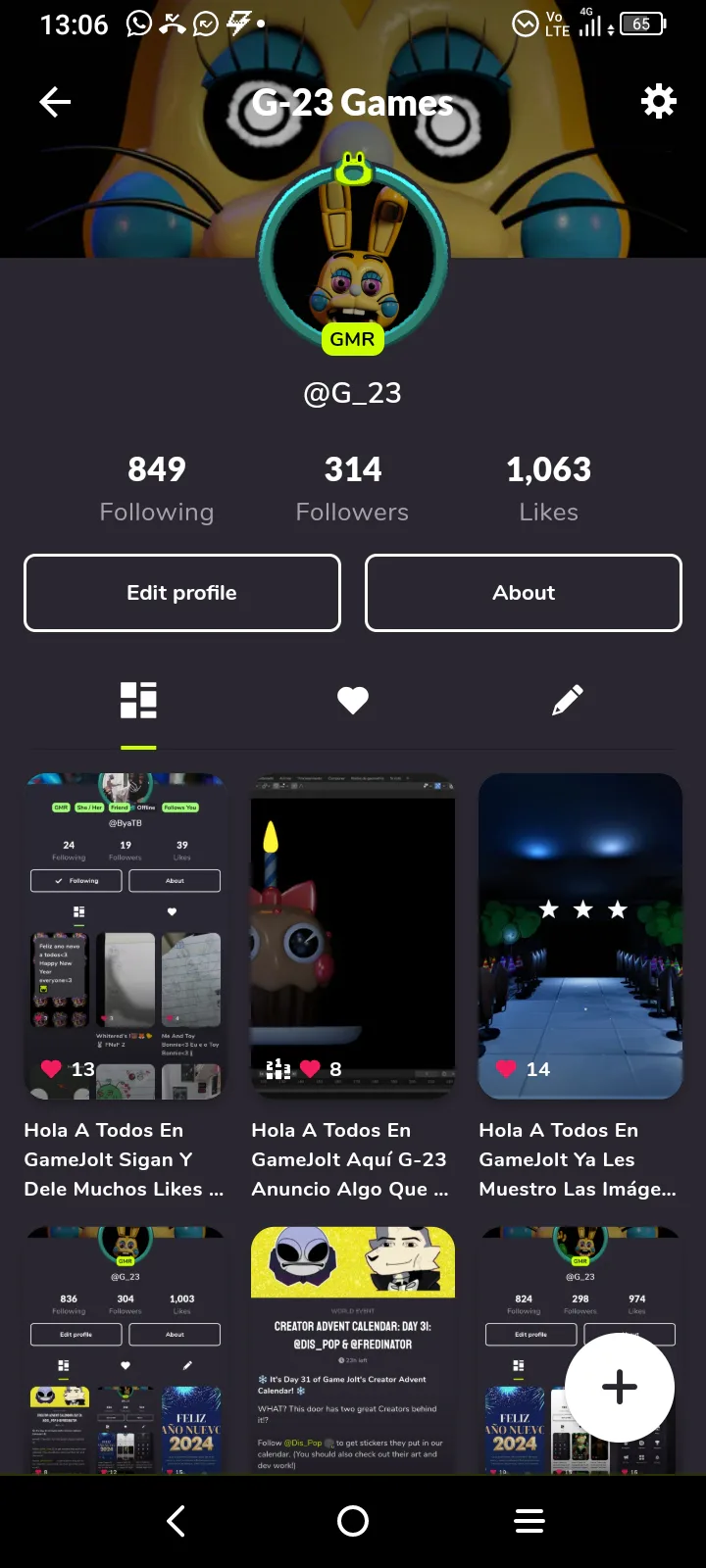Viewport: 706px width, 1568px height.
Task: View the 314 Followers list
Action: [353, 488]
